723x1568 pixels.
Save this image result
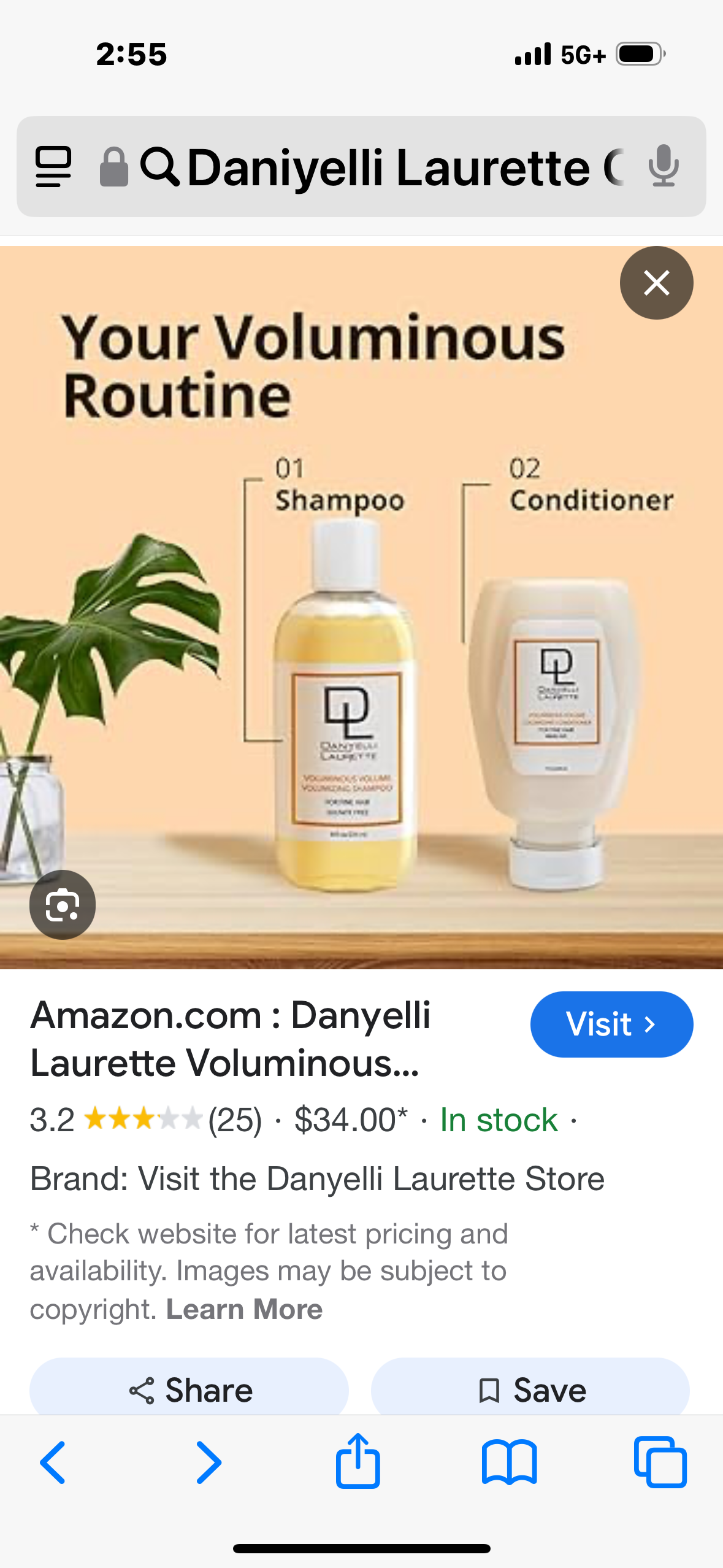(530, 1389)
